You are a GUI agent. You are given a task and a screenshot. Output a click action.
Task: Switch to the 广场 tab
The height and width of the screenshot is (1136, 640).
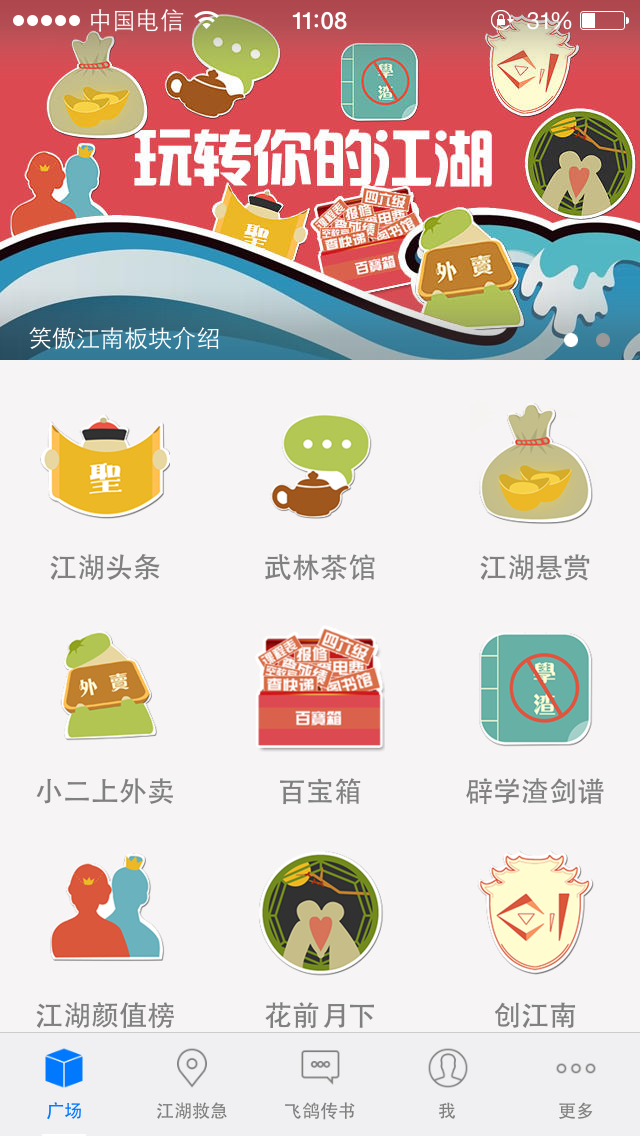64,1084
